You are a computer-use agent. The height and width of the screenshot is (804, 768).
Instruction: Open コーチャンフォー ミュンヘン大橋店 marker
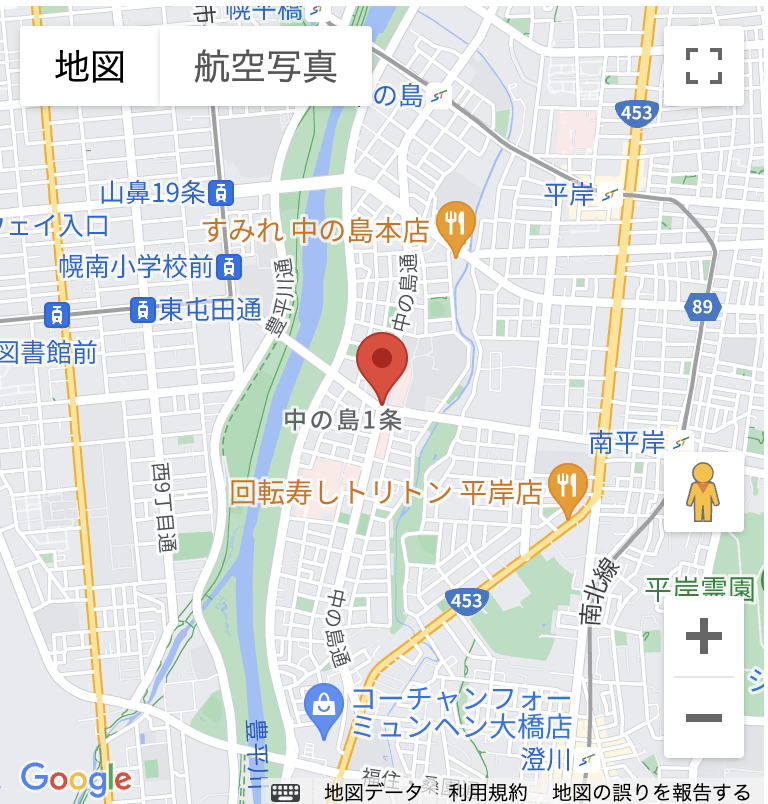point(325,703)
